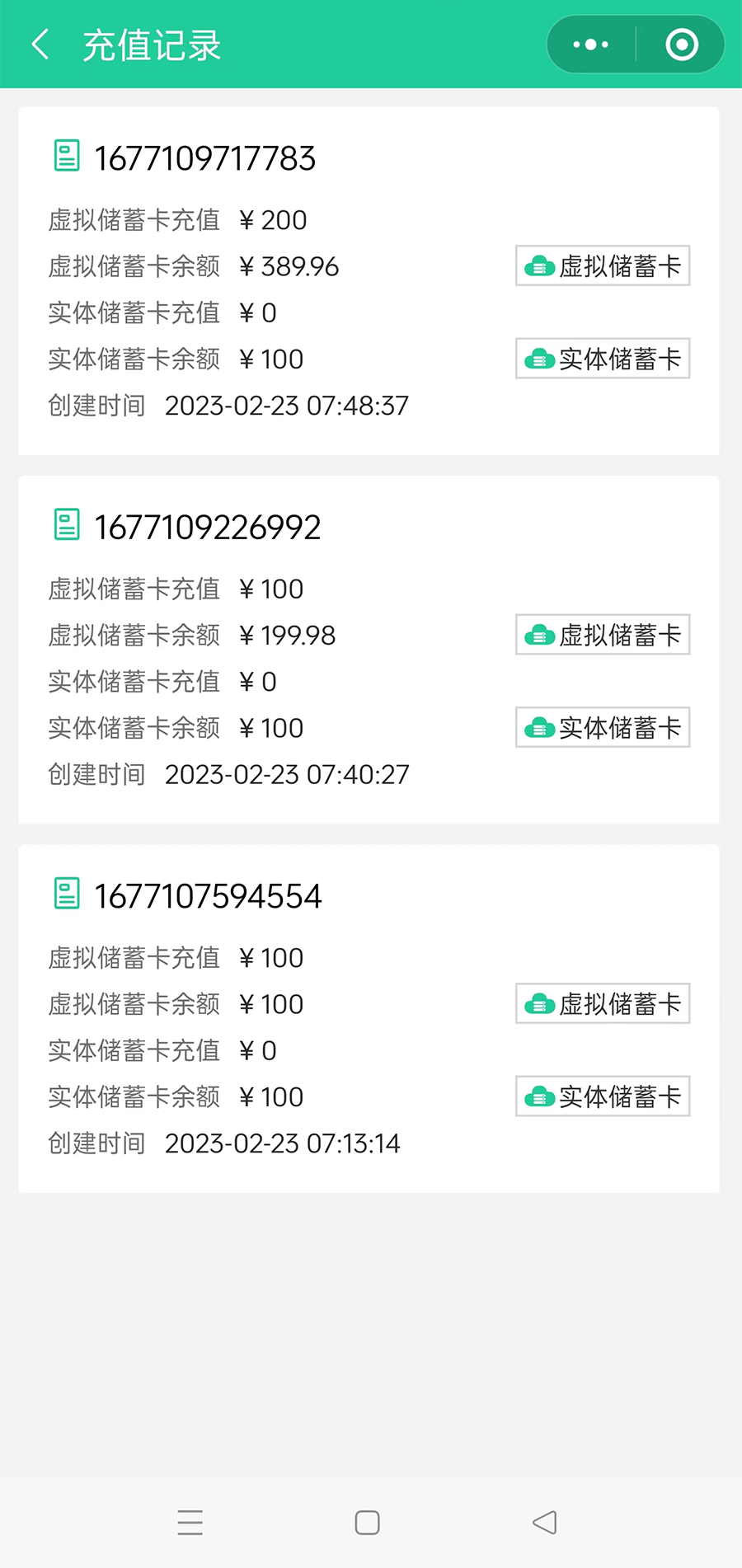Select 虚拟储蓄卡 in record 1677109226992
The height and width of the screenshot is (1568, 742).
[603, 635]
